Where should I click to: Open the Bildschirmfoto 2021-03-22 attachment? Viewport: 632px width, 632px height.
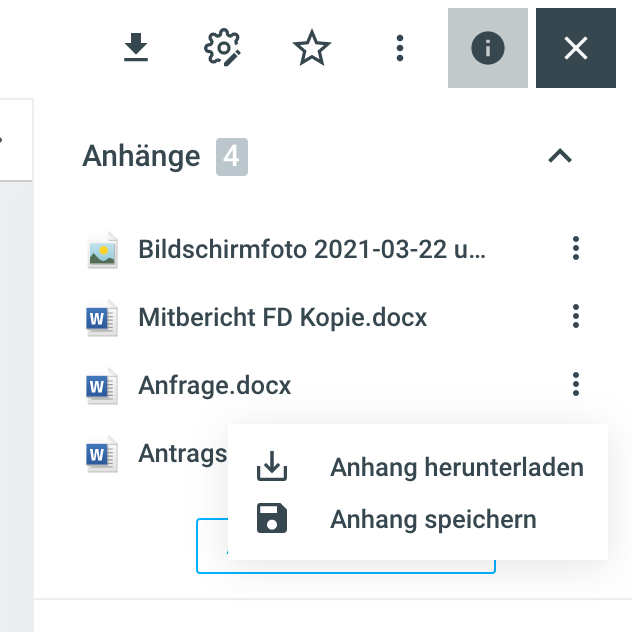click(x=312, y=249)
